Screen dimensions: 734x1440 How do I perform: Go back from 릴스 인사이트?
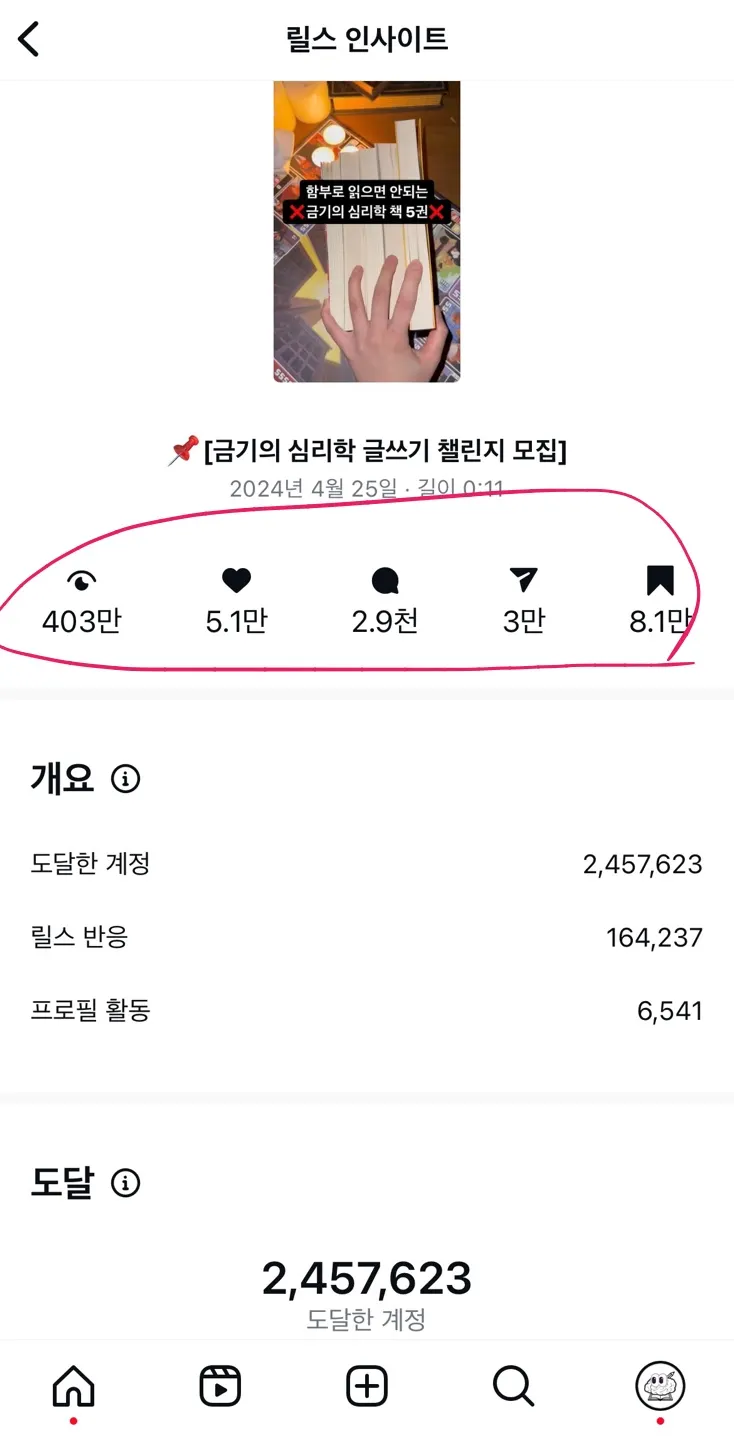[29, 40]
